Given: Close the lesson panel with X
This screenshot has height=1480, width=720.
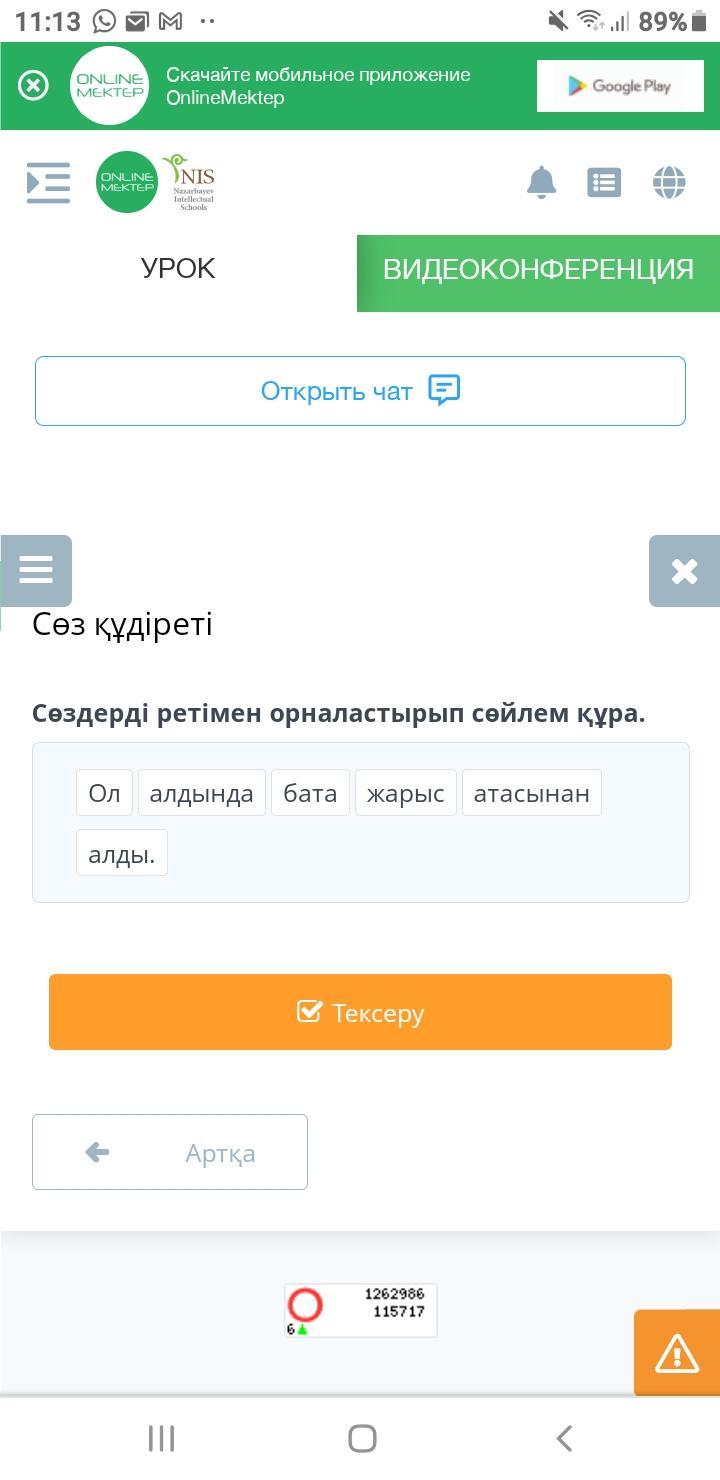Looking at the screenshot, I should pyautogui.click(x=684, y=571).
